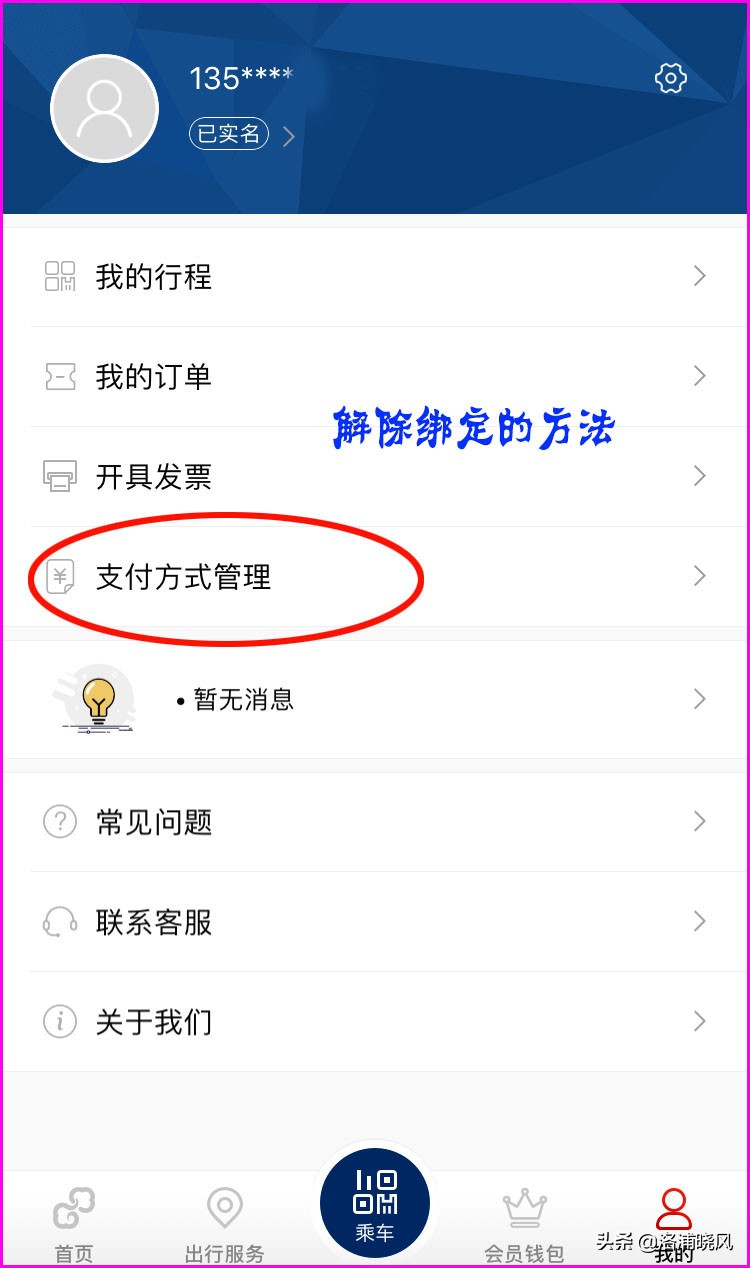Click the 我的订单 order ticket icon

point(60,377)
